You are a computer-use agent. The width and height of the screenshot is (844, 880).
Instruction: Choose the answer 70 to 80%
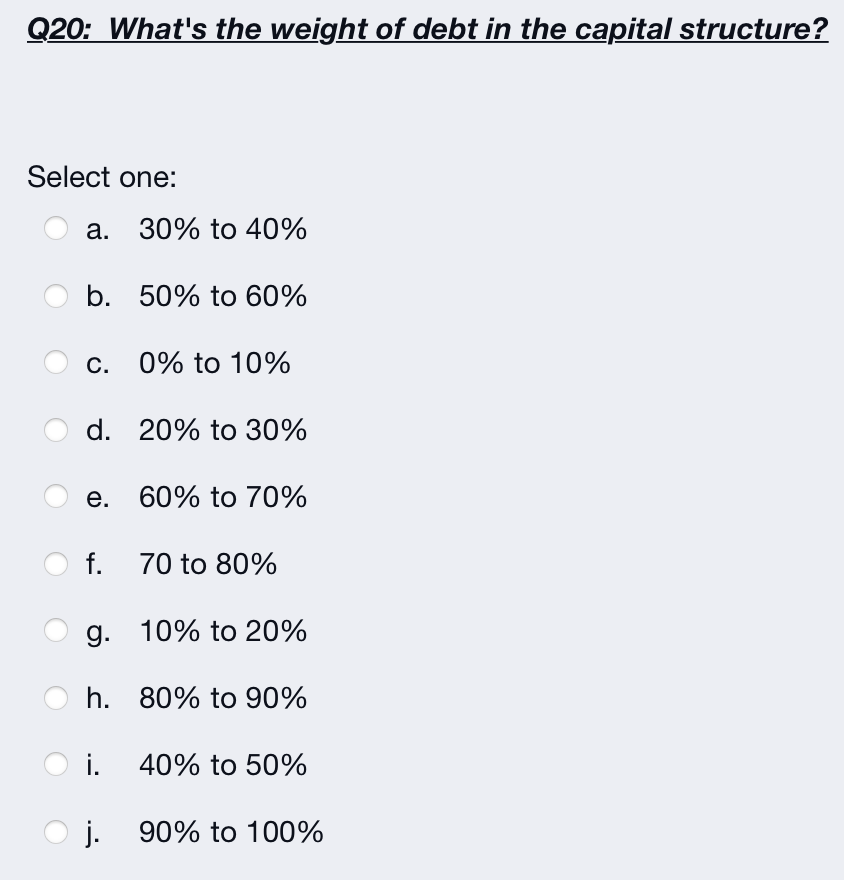[206, 564]
